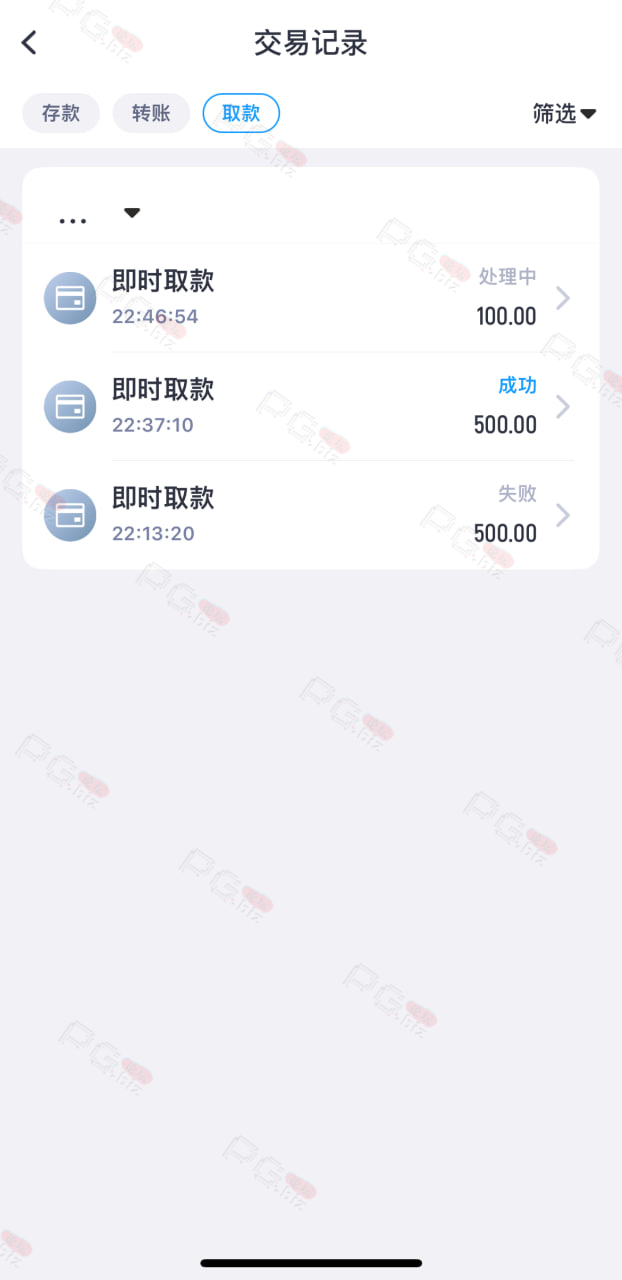Viewport: 622px width, 1280px height.
Task: Go back using the top-left arrow
Action: pos(29,43)
